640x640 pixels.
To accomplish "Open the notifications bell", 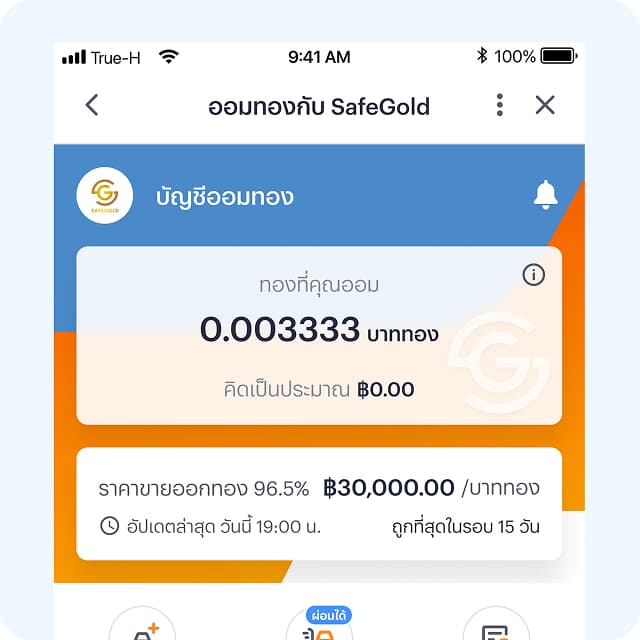I will [x=545, y=195].
